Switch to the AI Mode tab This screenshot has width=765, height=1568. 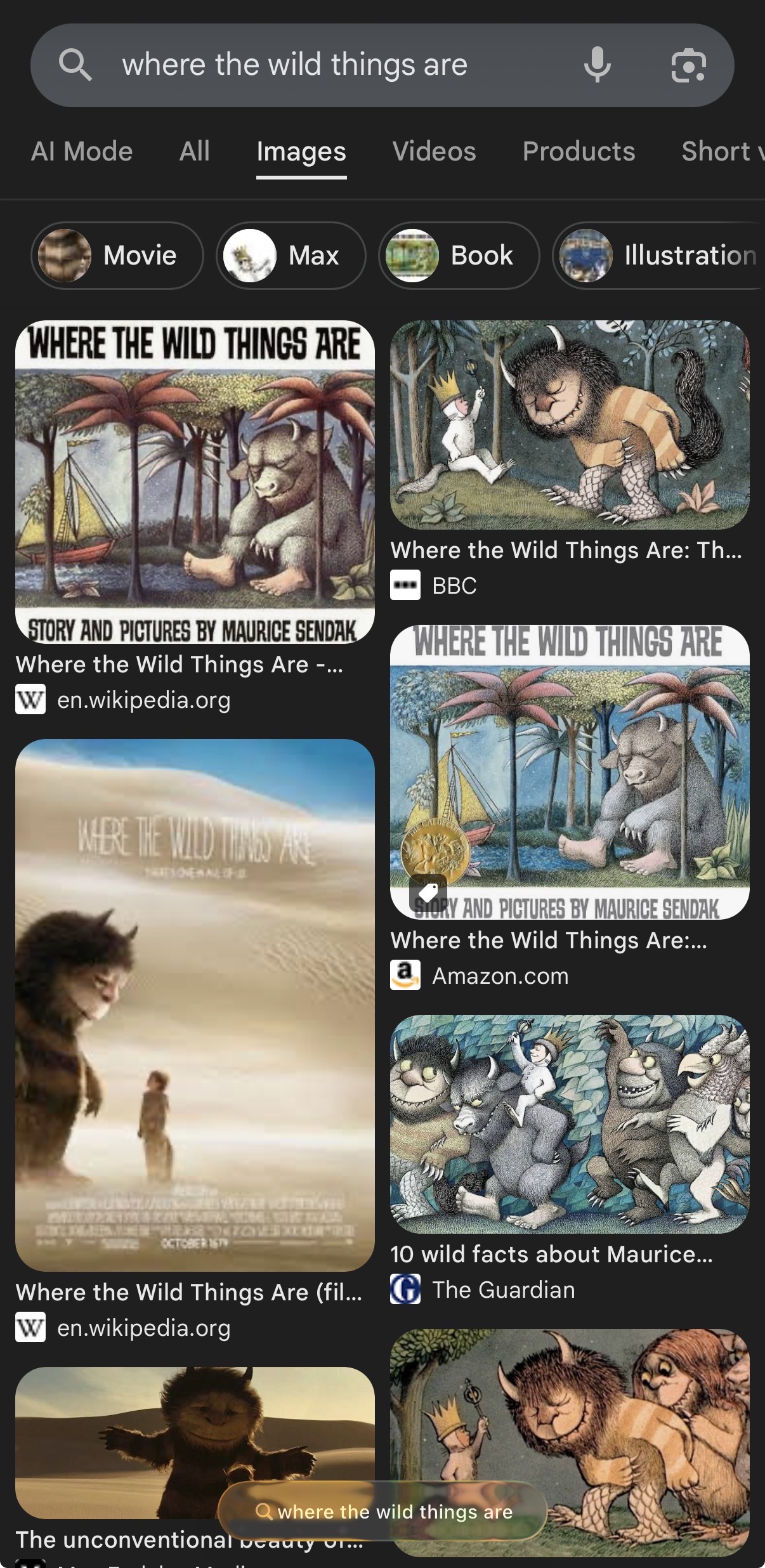coord(82,152)
